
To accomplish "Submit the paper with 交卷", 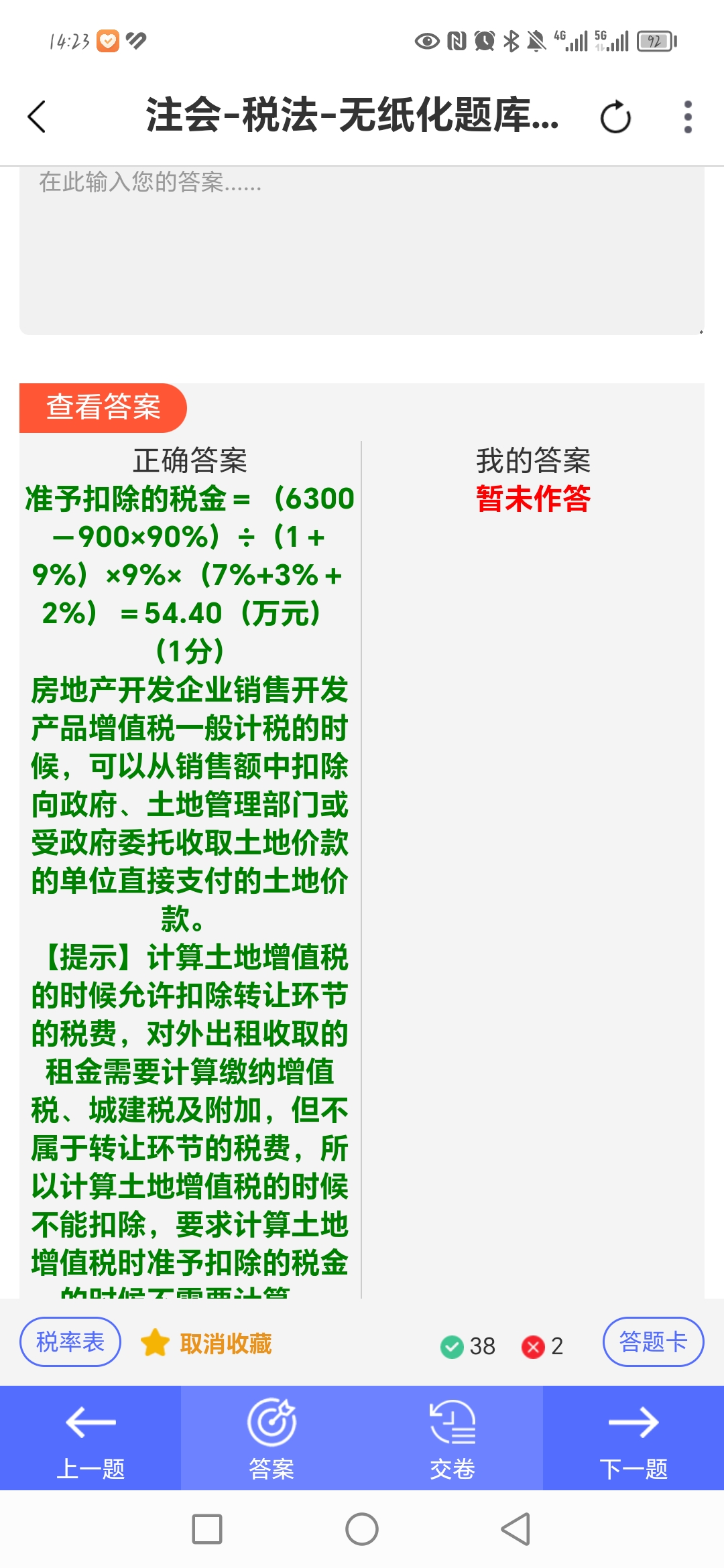I will point(452,1438).
